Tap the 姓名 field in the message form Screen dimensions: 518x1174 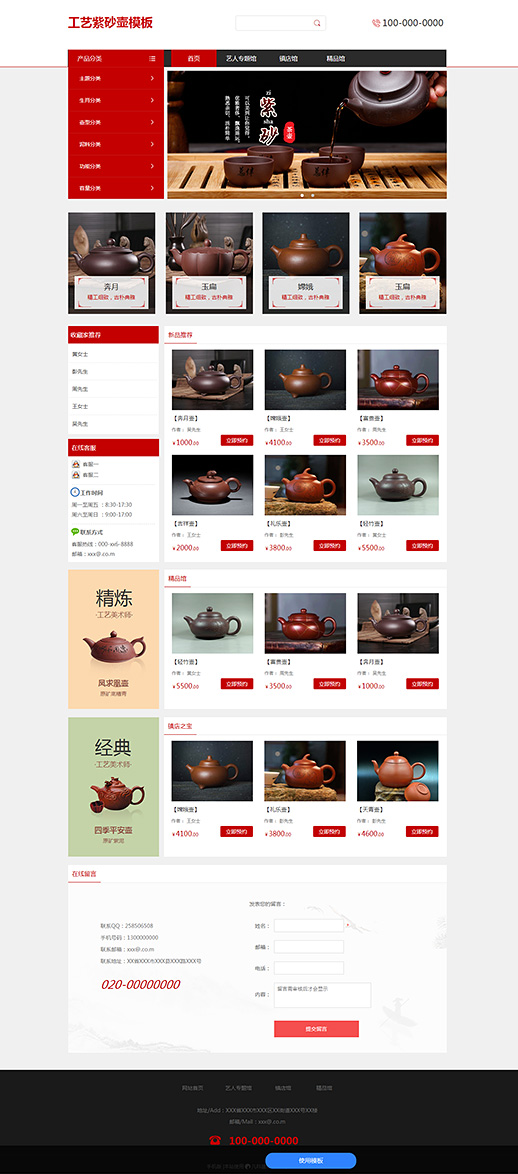point(308,925)
